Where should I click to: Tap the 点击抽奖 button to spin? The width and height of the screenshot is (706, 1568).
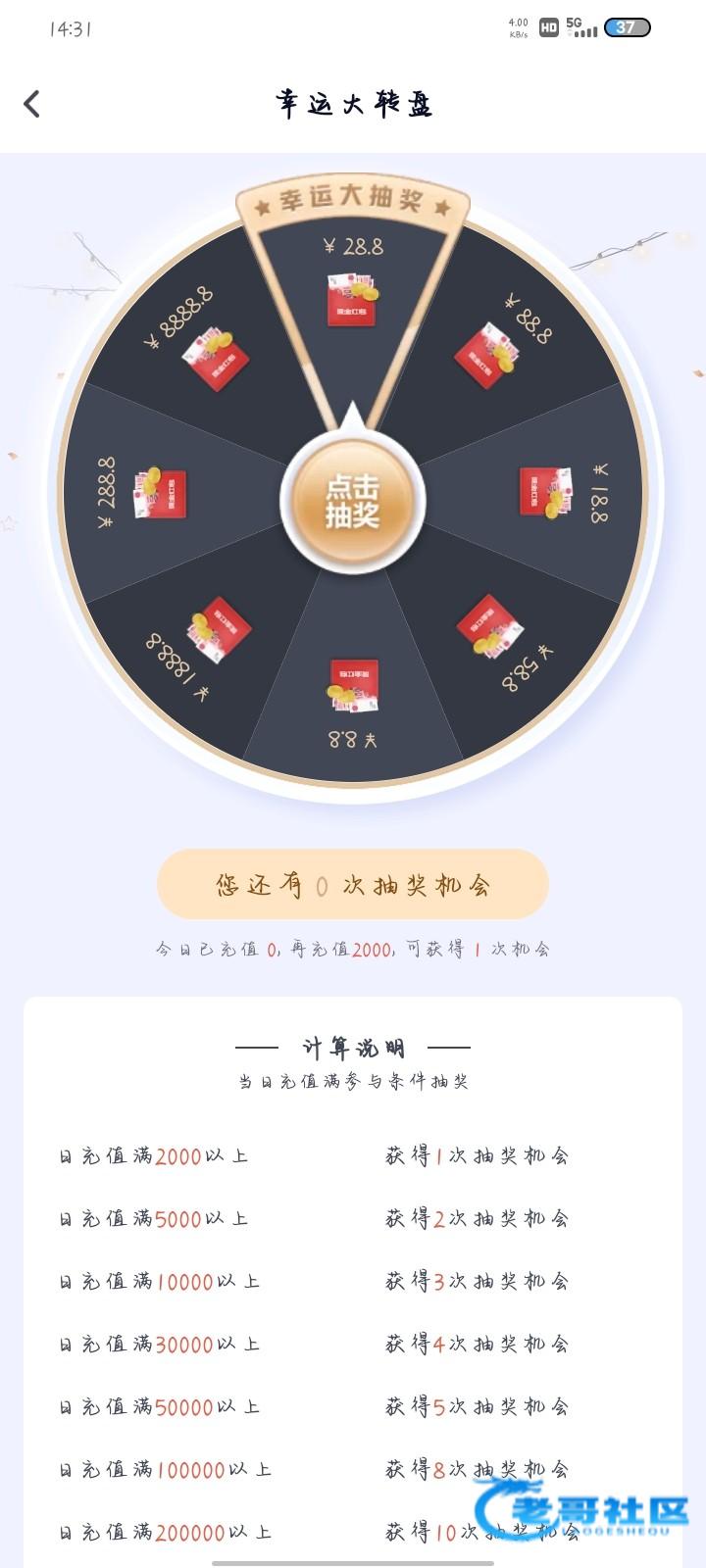[353, 501]
